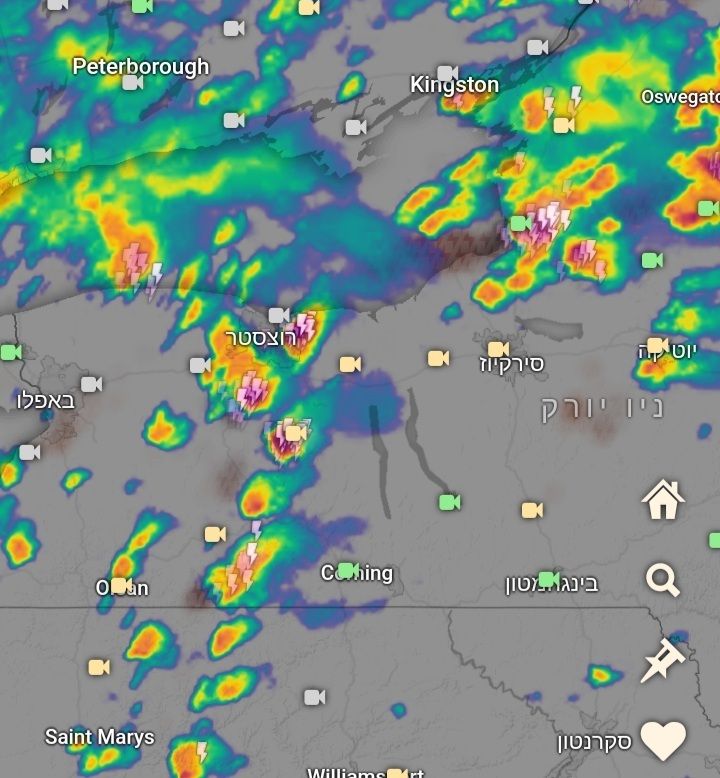Open the gray webcam marker above Rochester
The height and width of the screenshot is (778, 720).
click(x=278, y=316)
